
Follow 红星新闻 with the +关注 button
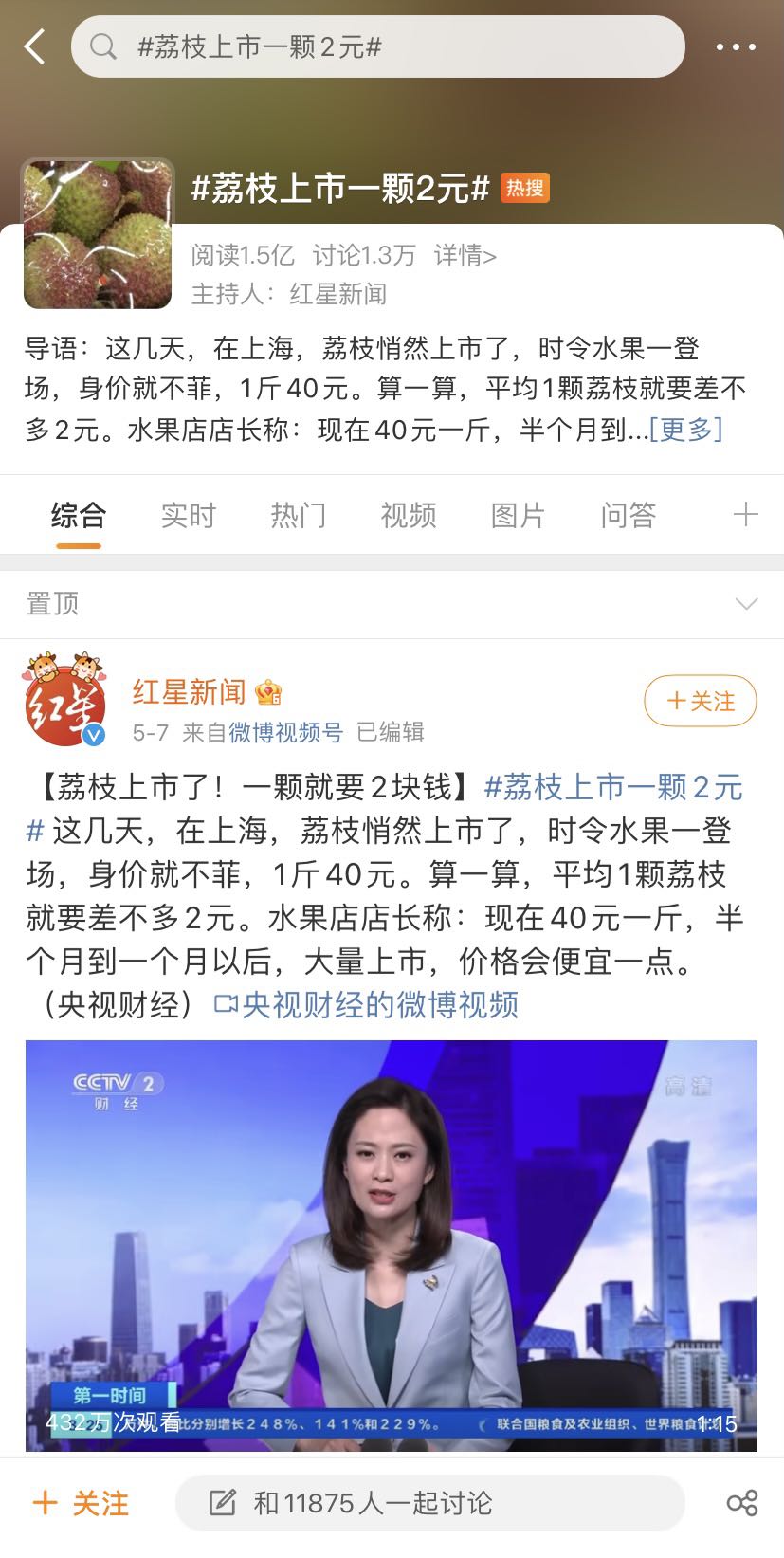700,701
